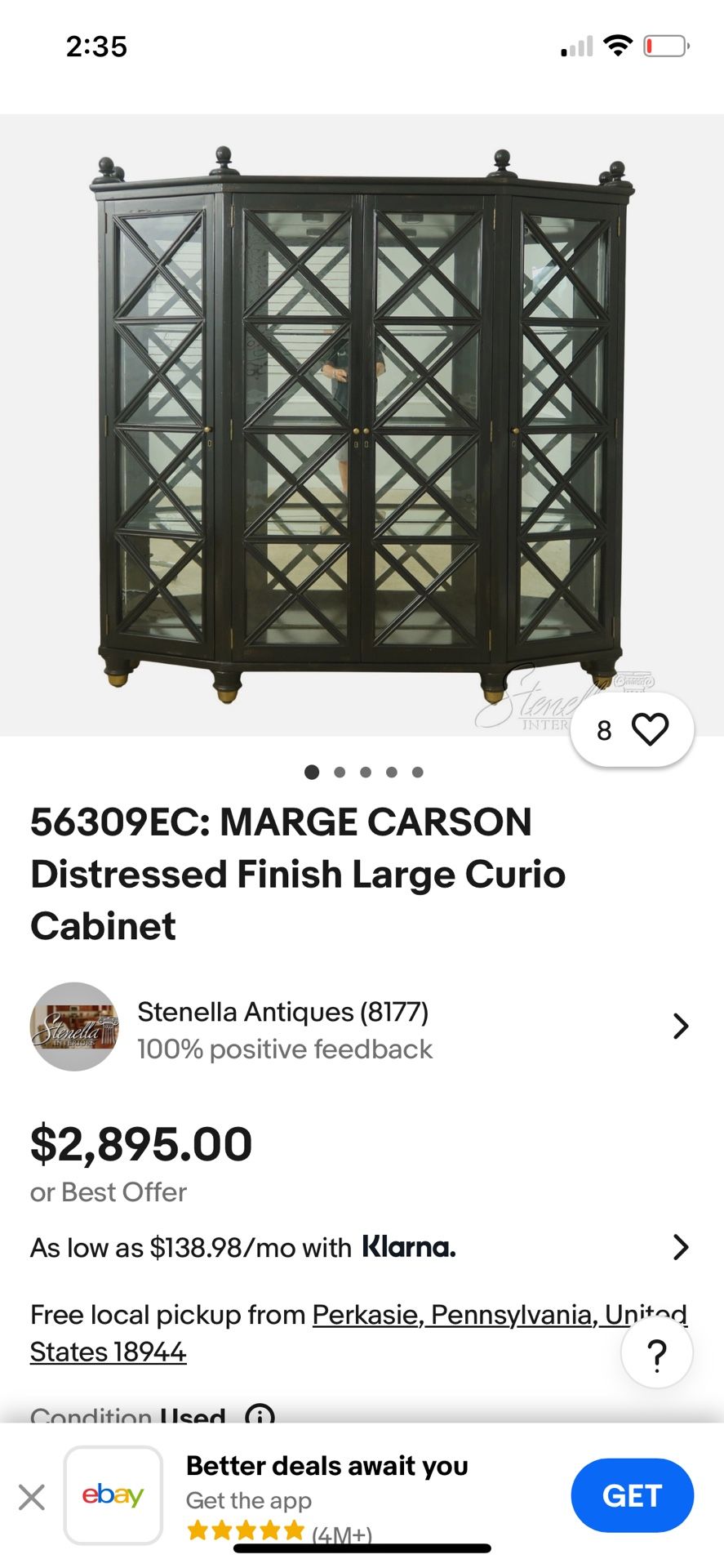724x1568 pixels.
Task: Open the curio cabinet product photo
Action: pyautogui.click(x=362, y=425)
